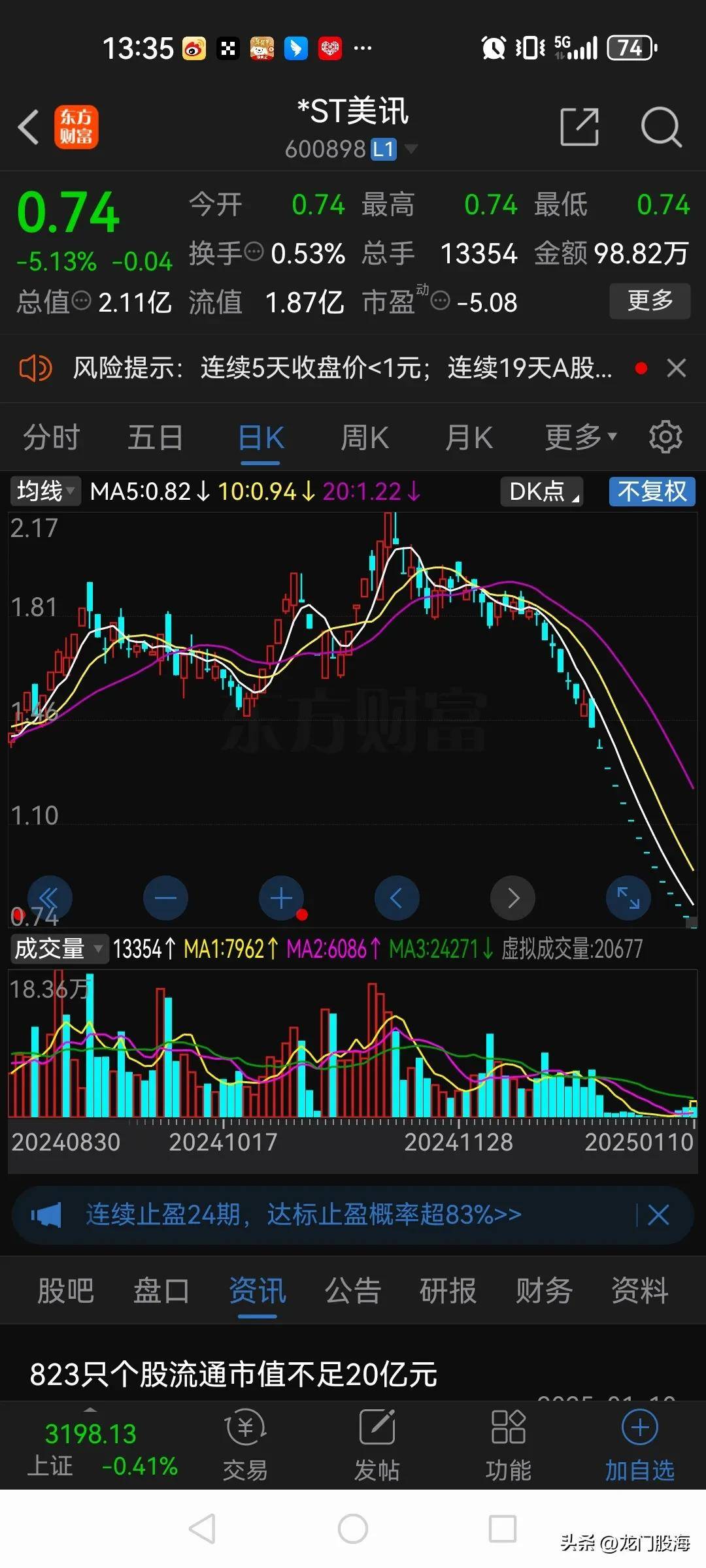Expand chart to full screen

(x=628, y=898)
